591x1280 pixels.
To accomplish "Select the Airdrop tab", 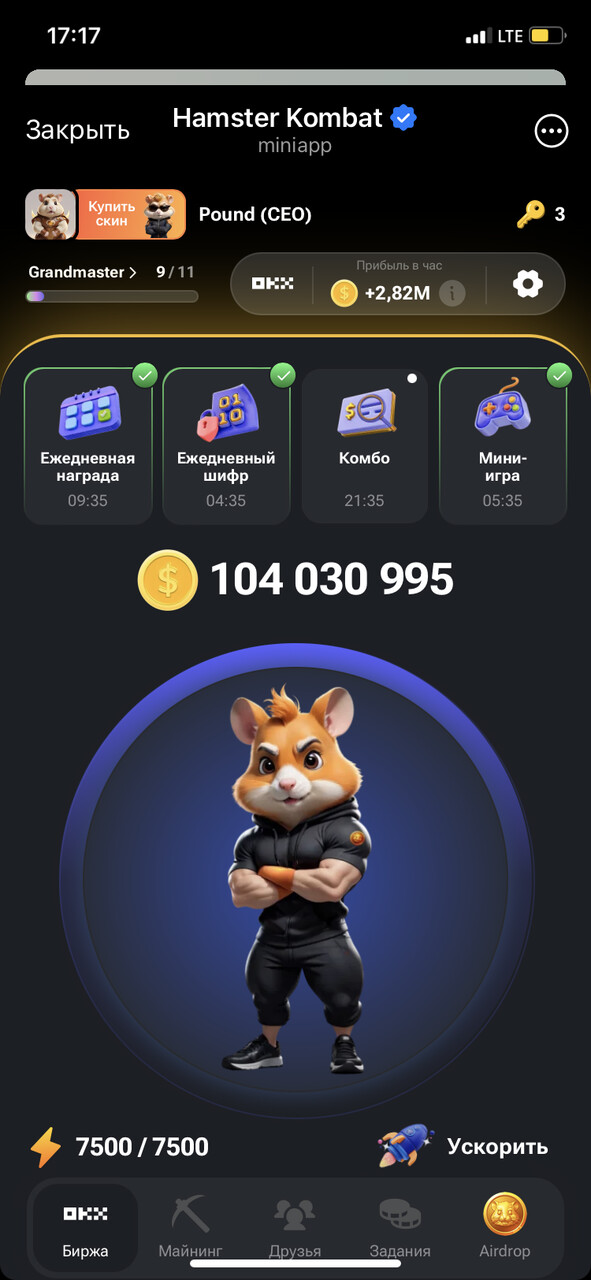I will pos(505,1227).
